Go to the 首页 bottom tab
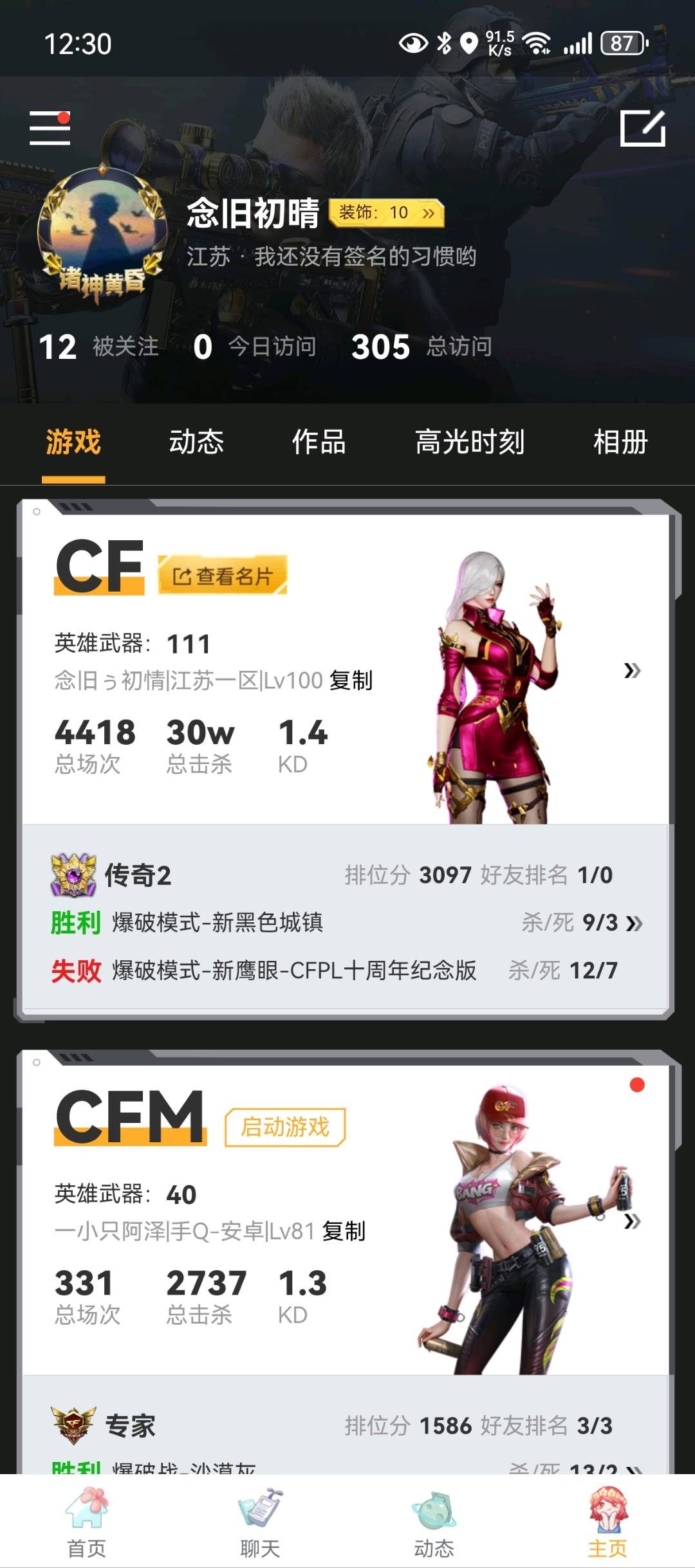Screen dimensions: 695x1568 pyautogui.click(x=87, y=1524)
